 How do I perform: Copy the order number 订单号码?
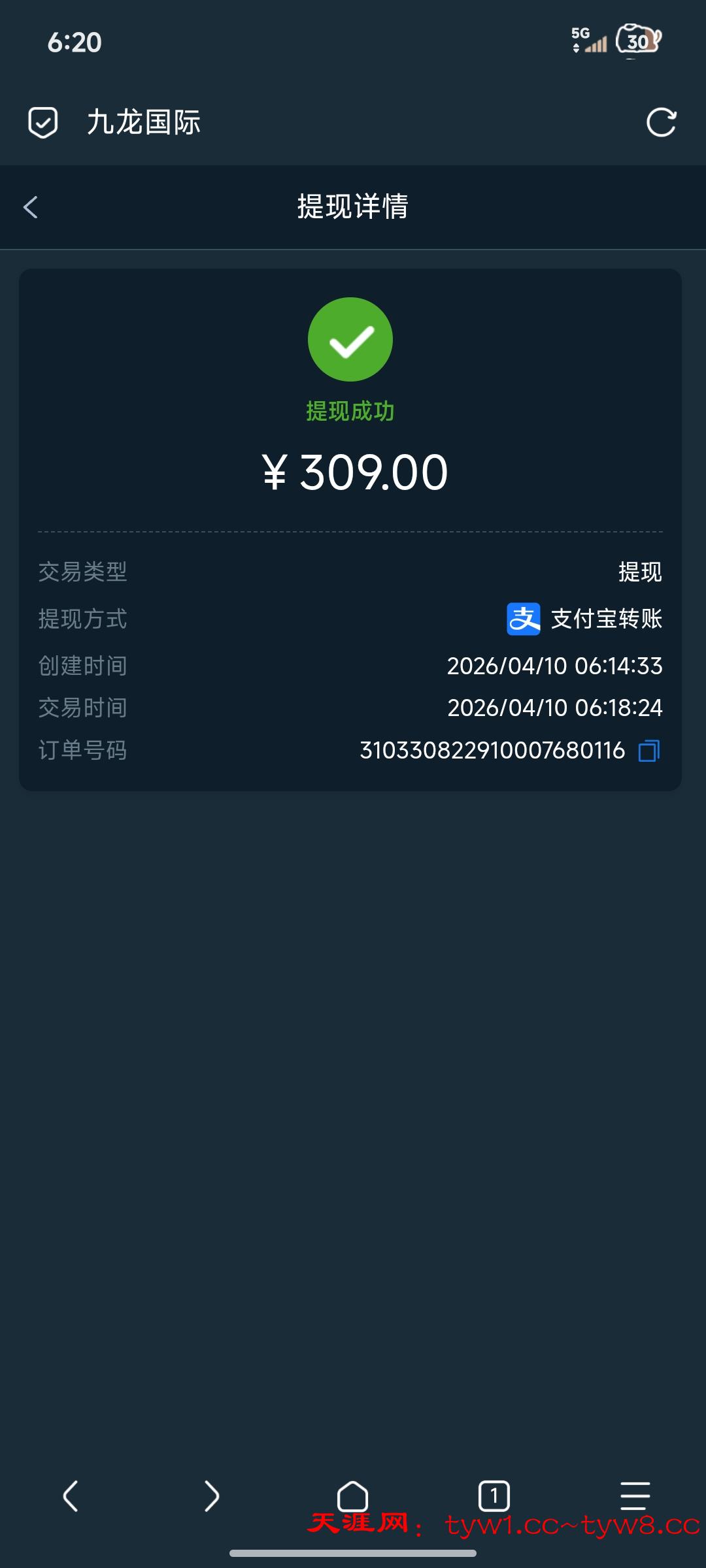click(649, 751)
